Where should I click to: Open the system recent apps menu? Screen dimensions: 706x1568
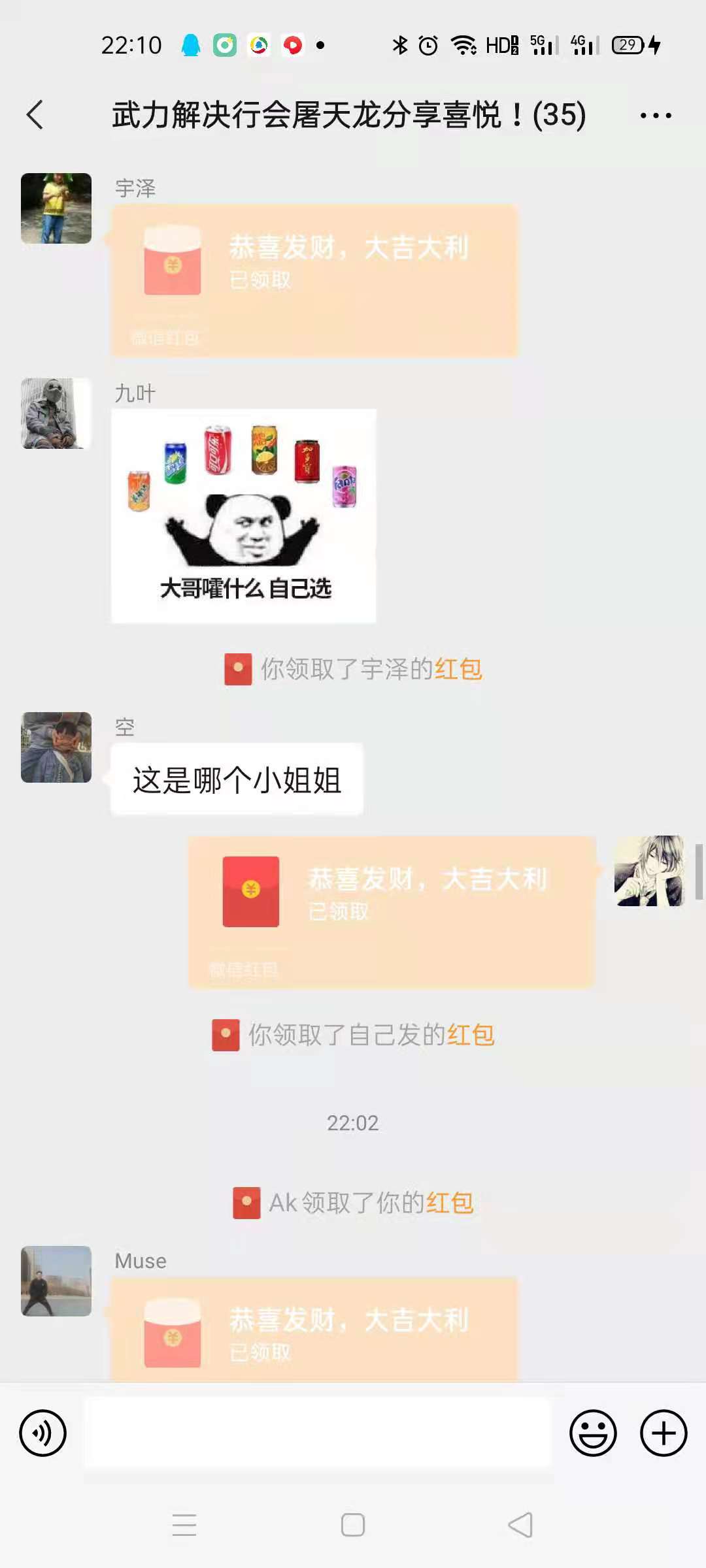(184, 1525)
